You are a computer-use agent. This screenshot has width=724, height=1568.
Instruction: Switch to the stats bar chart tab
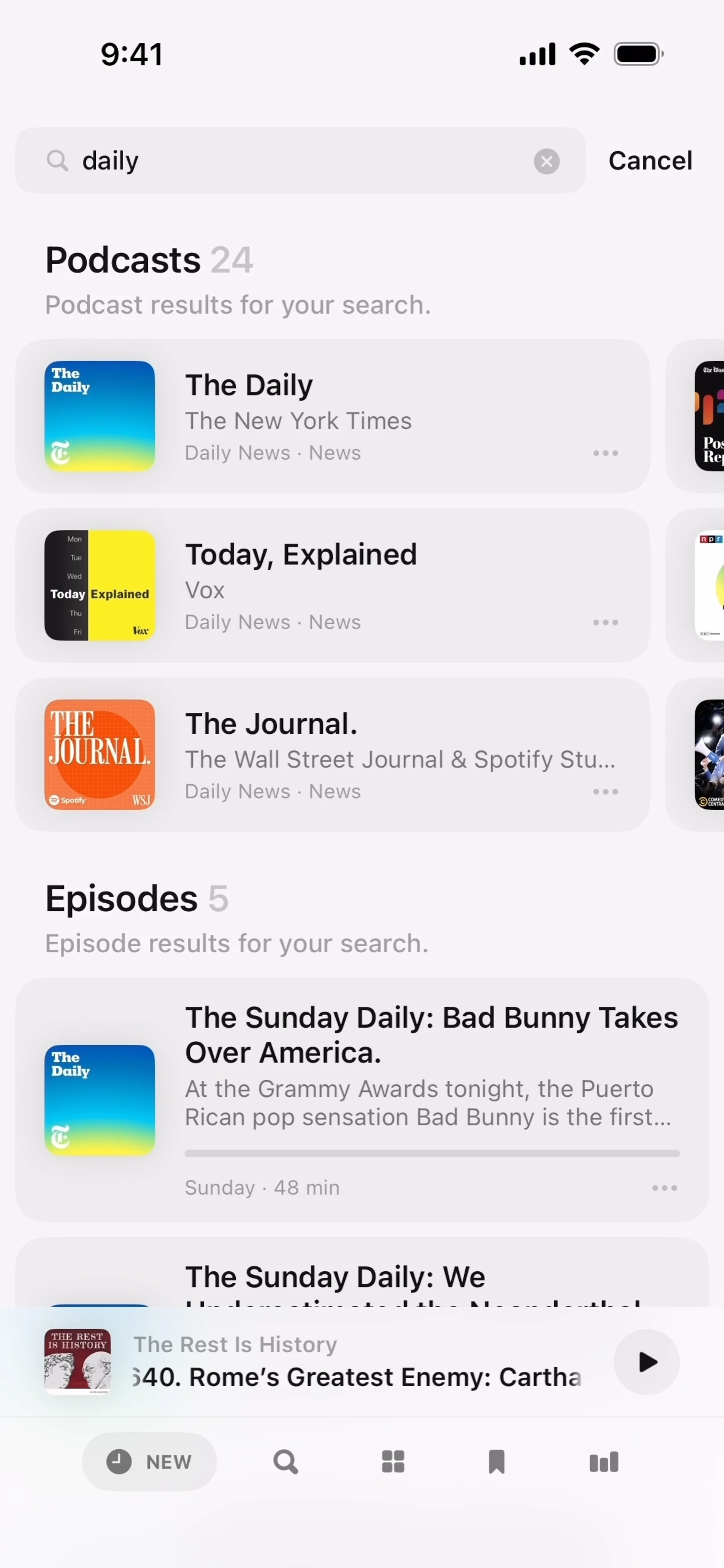click(603, 1461)
